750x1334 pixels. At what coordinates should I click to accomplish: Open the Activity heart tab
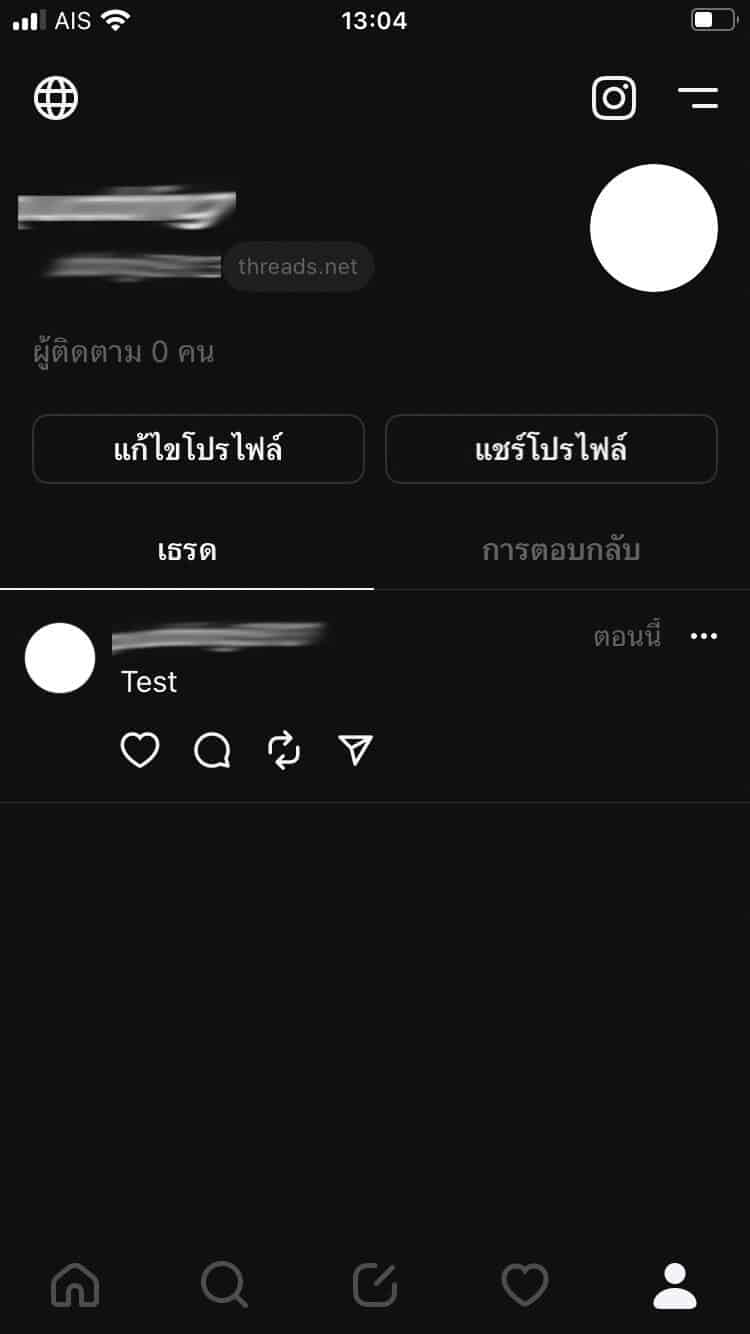[x=525, y=1285]
